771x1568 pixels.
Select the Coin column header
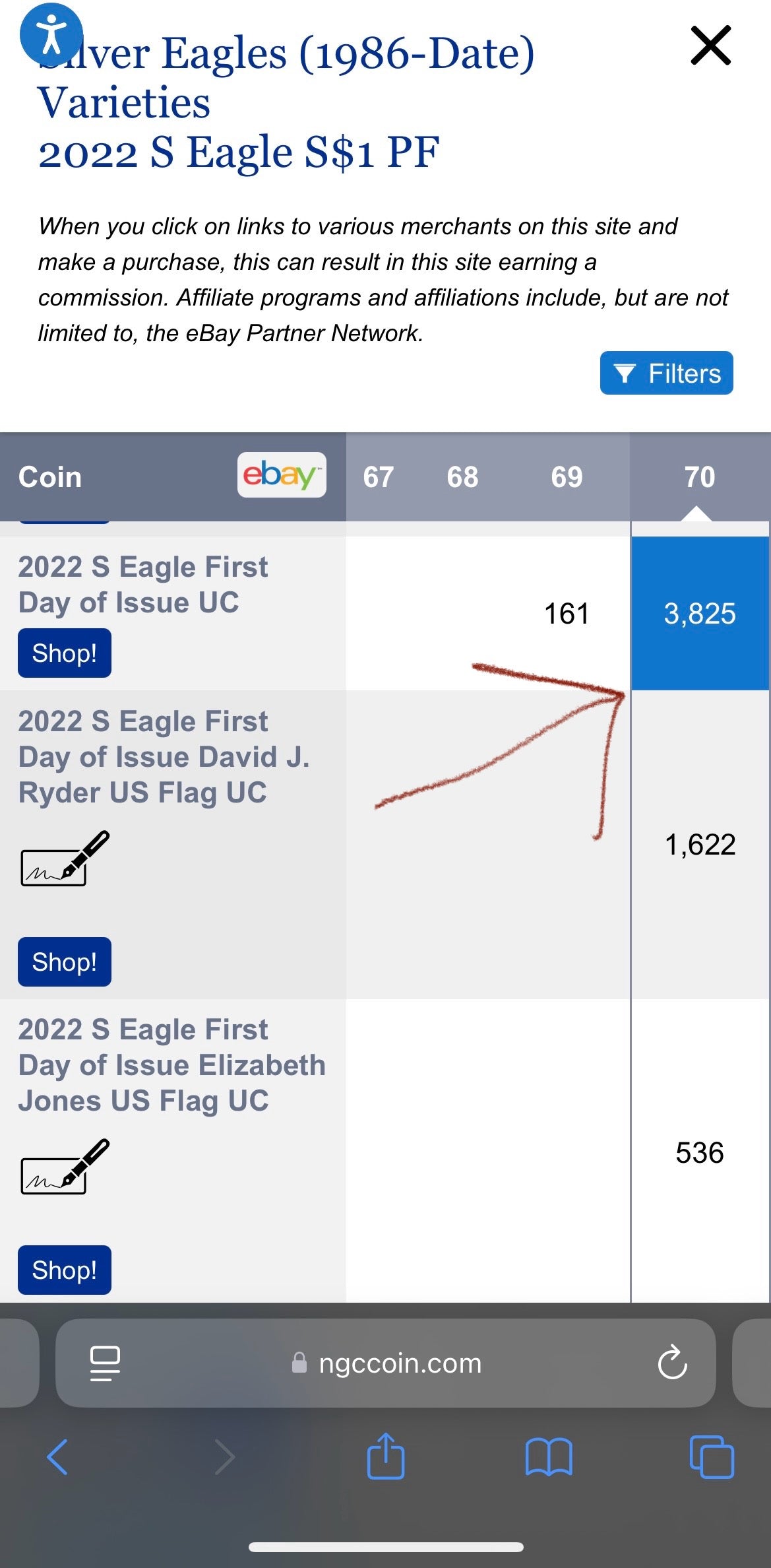(x=49, y=476)
